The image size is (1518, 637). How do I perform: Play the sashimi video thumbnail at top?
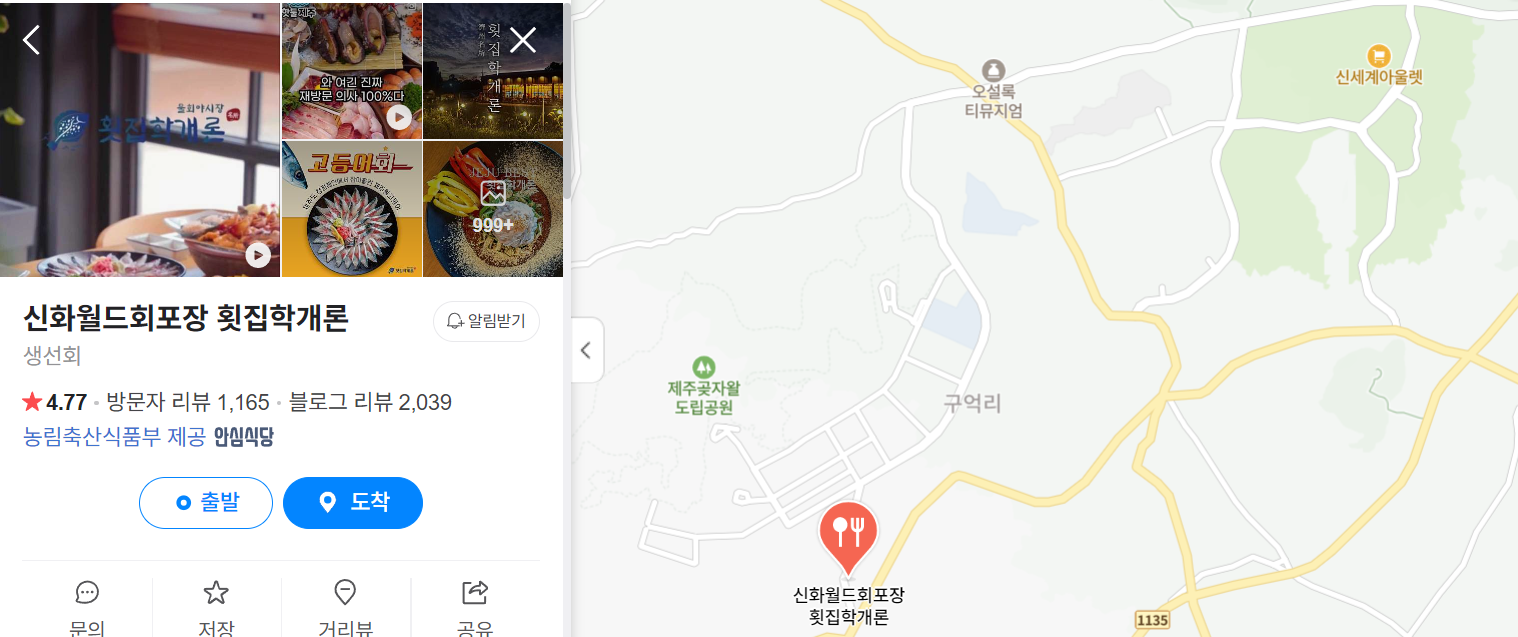352,70
